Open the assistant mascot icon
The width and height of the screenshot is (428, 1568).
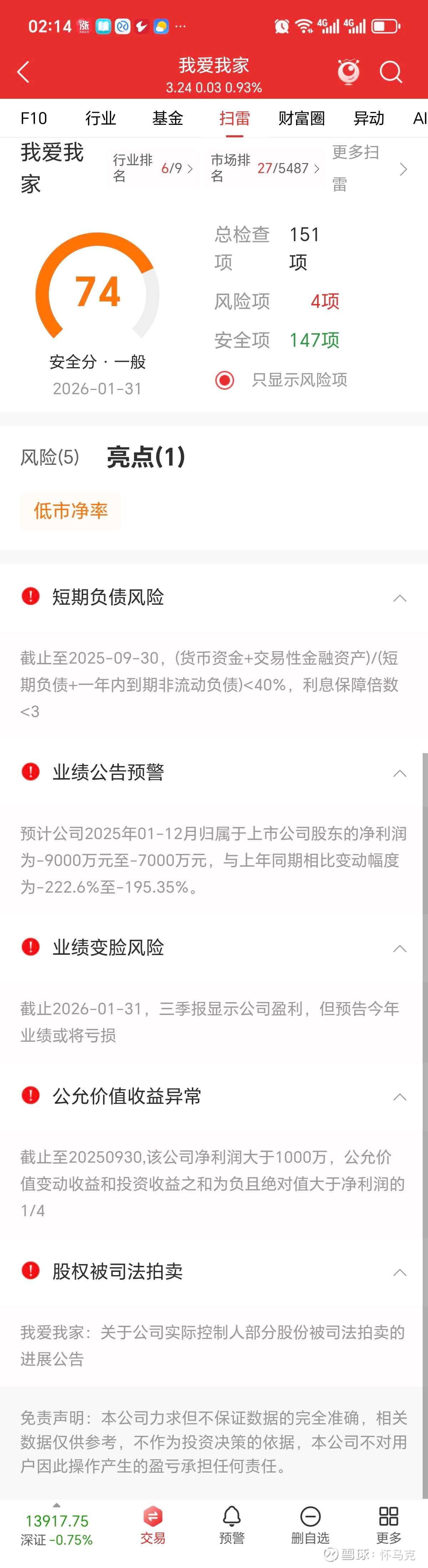point(348,72)
